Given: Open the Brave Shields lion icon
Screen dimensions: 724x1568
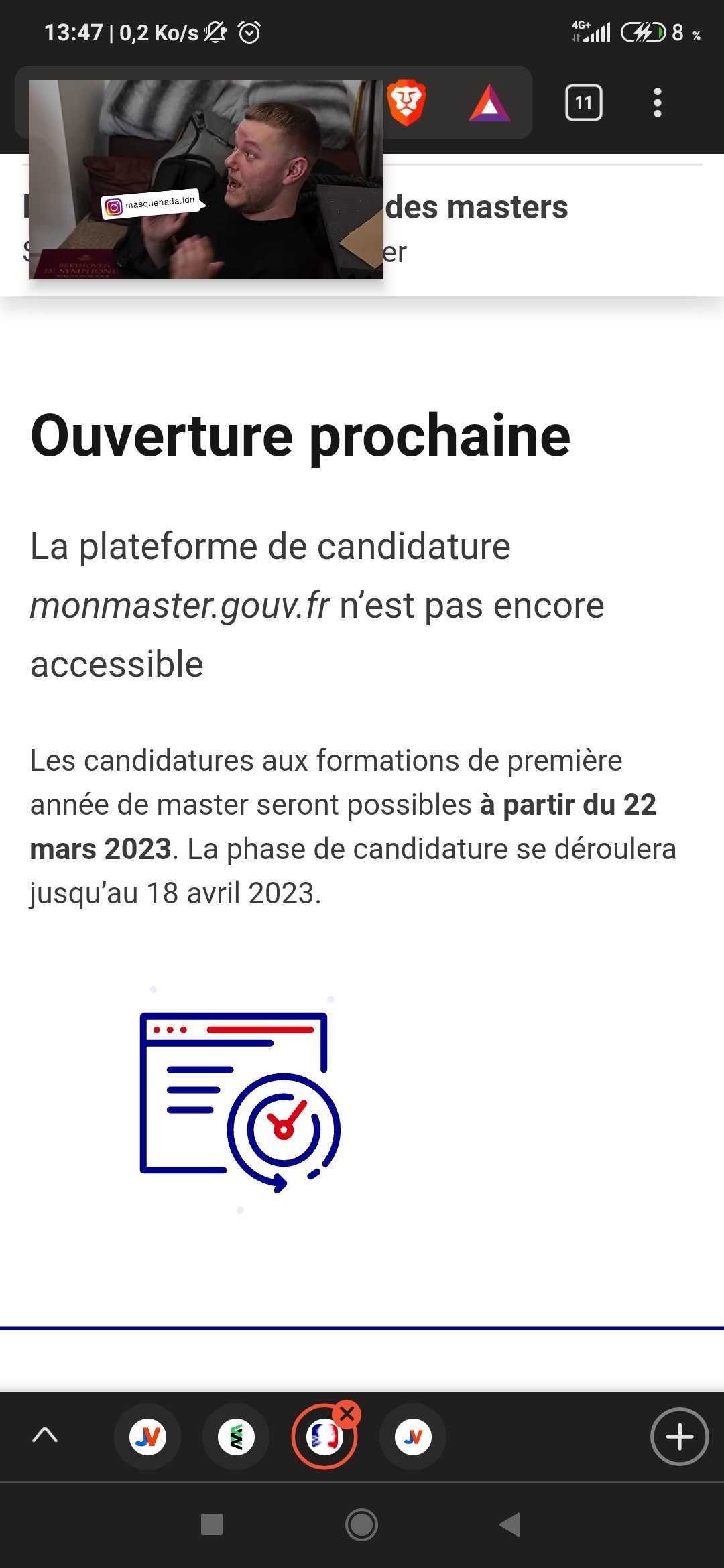Looking at the screenshot, I should pyautogui.click(x=406, y=103).
